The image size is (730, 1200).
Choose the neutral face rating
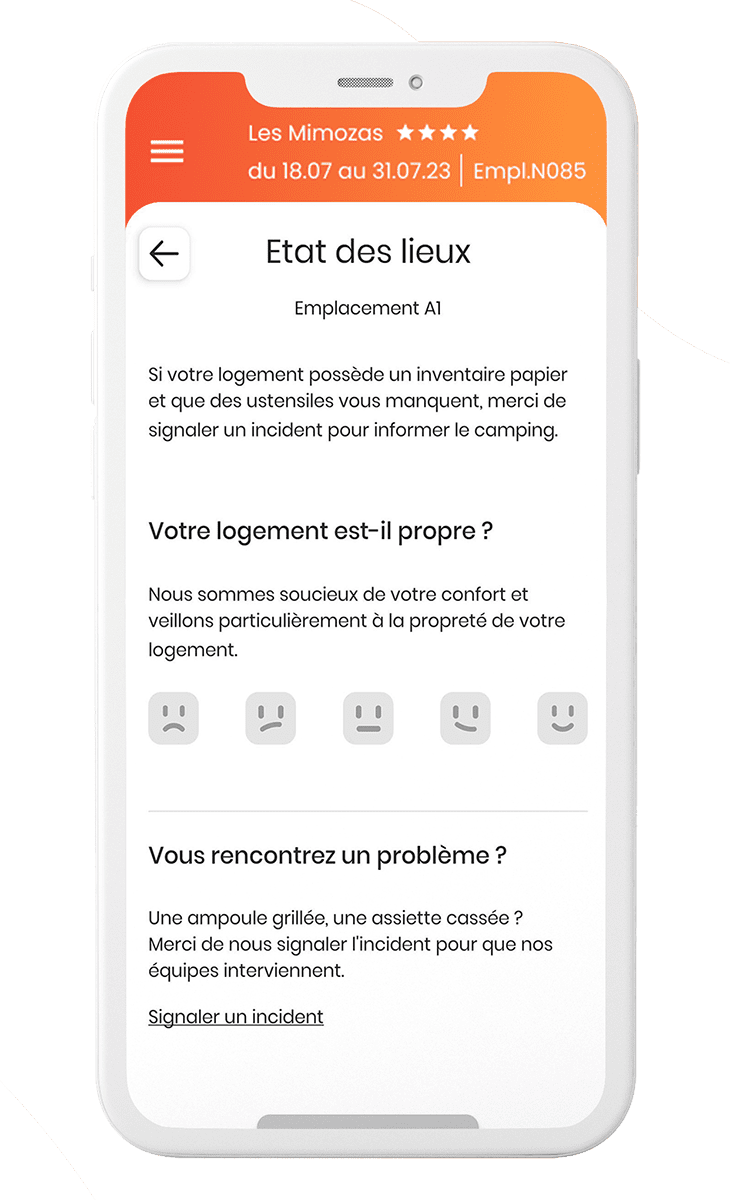pos(368,718)
